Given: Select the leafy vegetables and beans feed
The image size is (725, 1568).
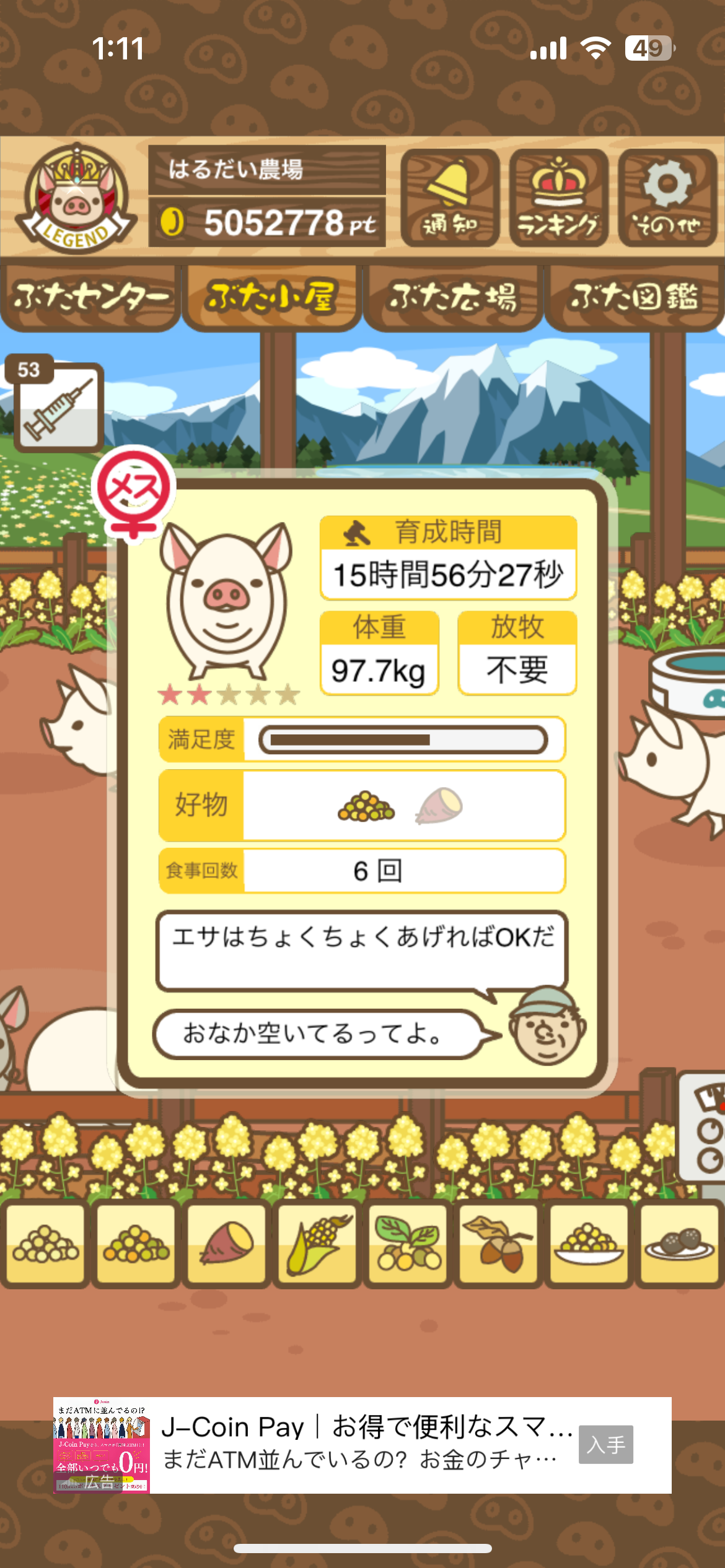Looking at the screenshot, I should tap(408, 1244).
